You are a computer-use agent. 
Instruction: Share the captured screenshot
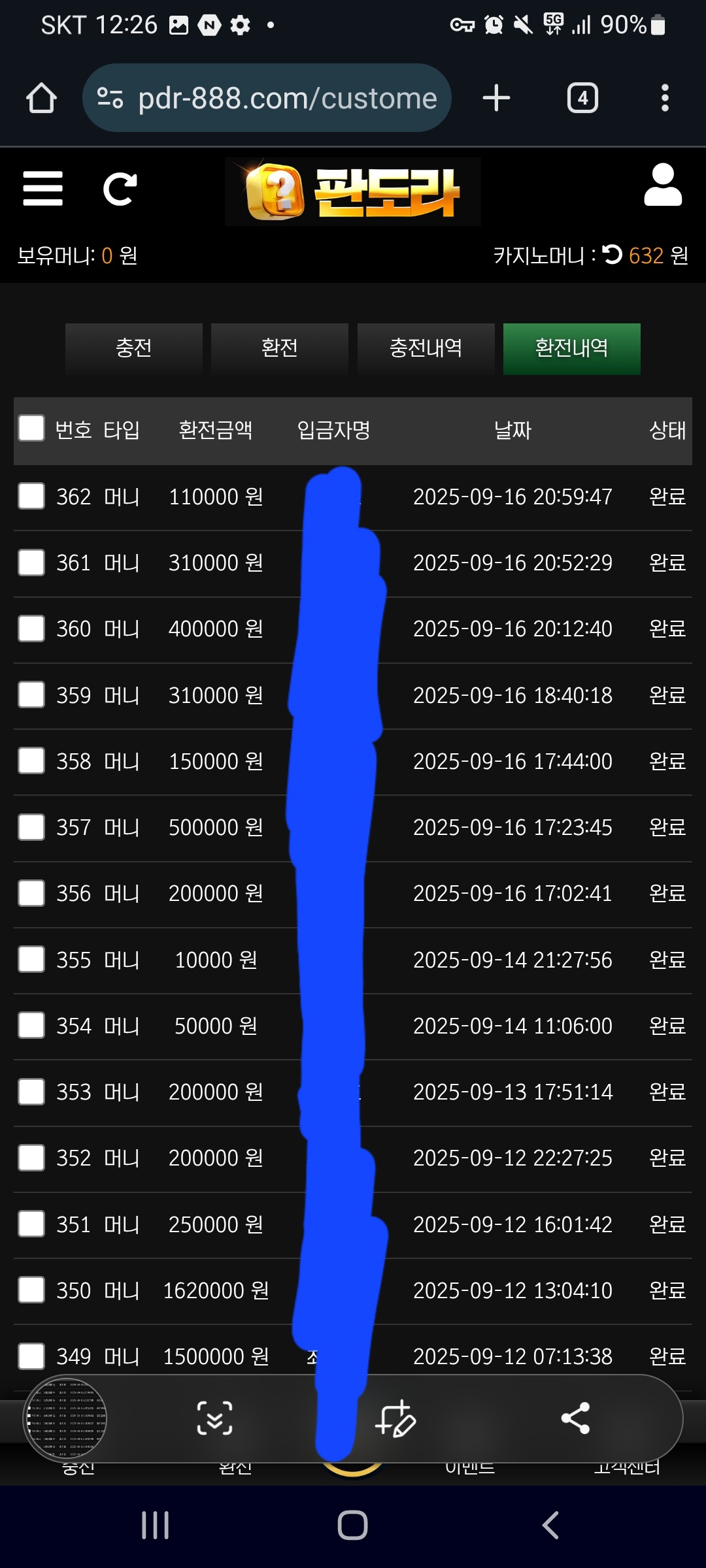pos(575,1418)
